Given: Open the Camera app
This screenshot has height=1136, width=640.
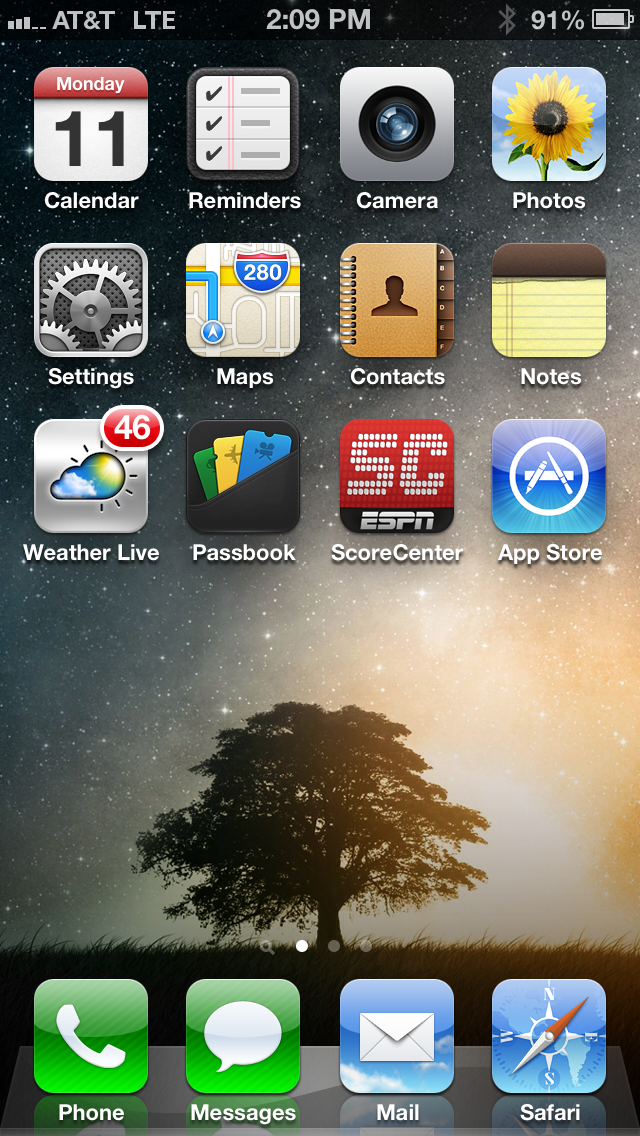Looking at the screenshot, I should (396, 124).
